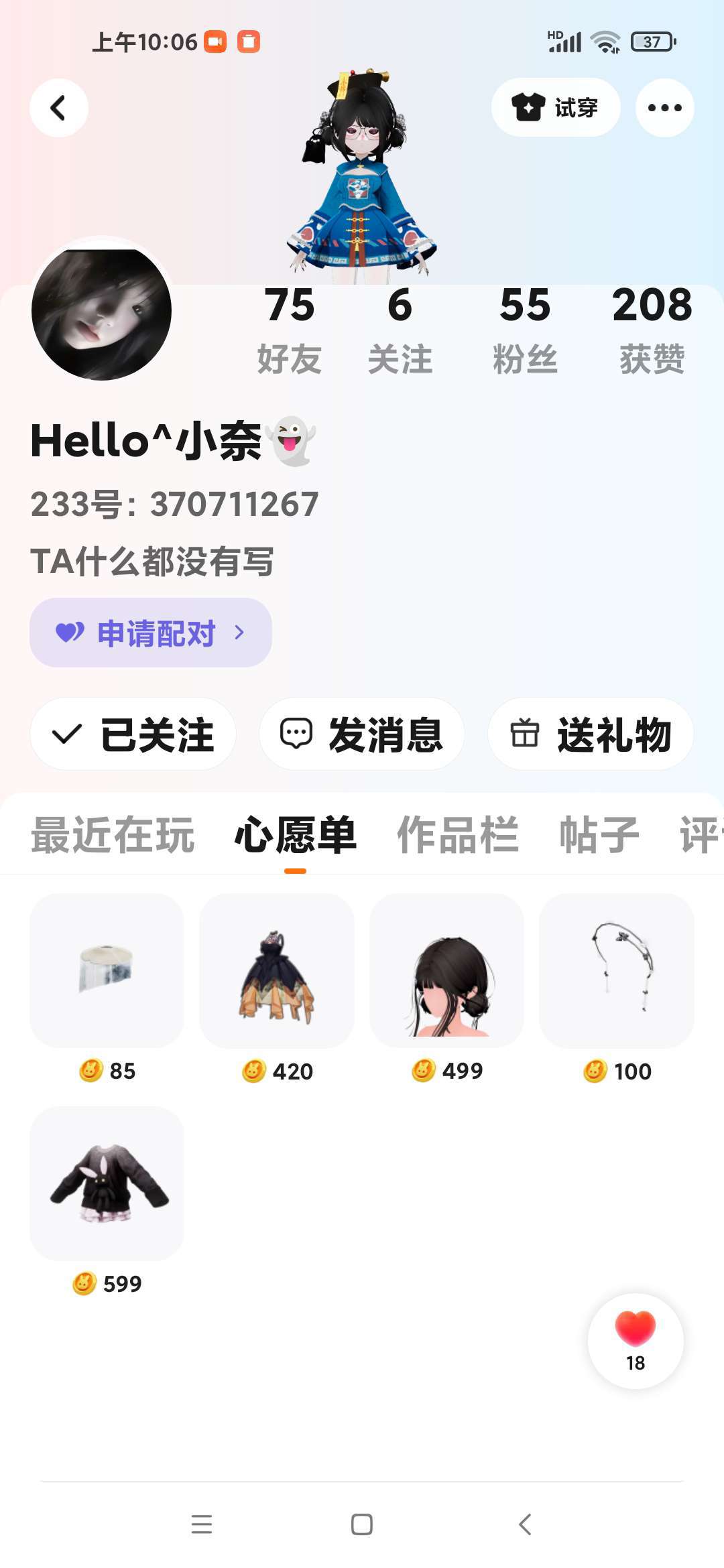Open the user's profile avatar photo
Image resolution: width=724 pixels, height=1568 pixels.
point(102,312)
